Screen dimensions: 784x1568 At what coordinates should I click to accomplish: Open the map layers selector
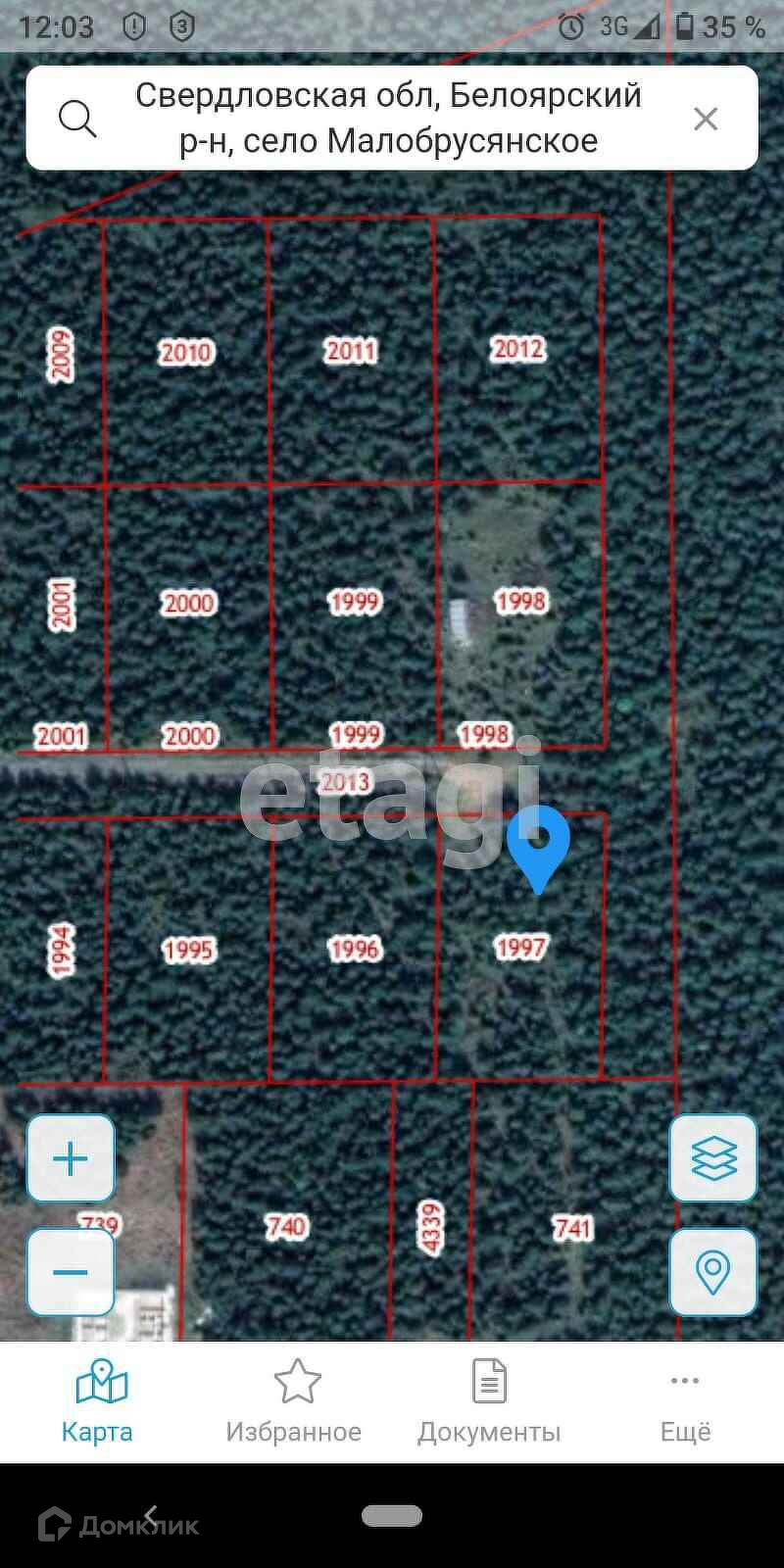713,1158
